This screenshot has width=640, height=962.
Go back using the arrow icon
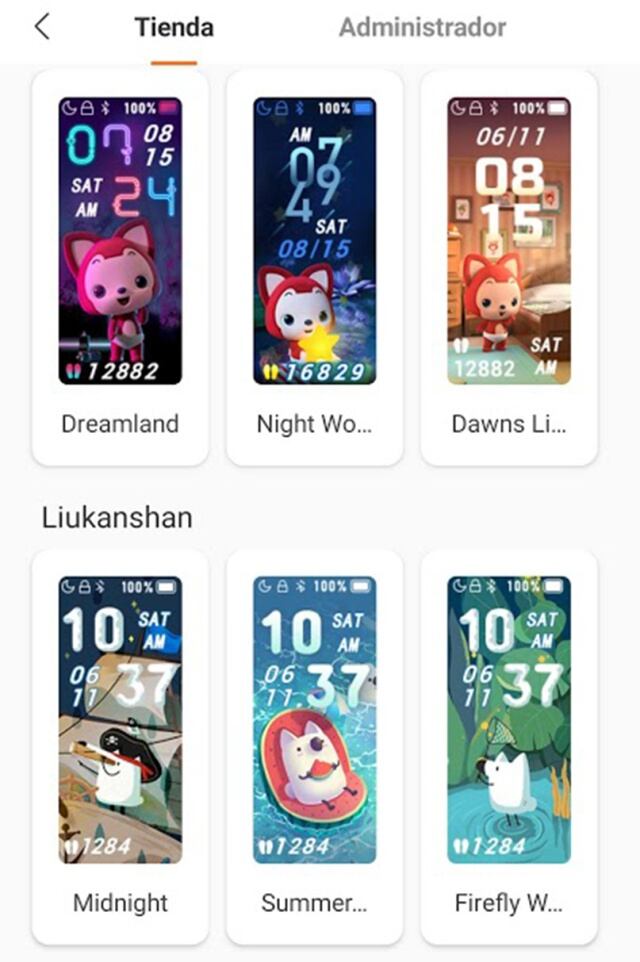(41, 27)
